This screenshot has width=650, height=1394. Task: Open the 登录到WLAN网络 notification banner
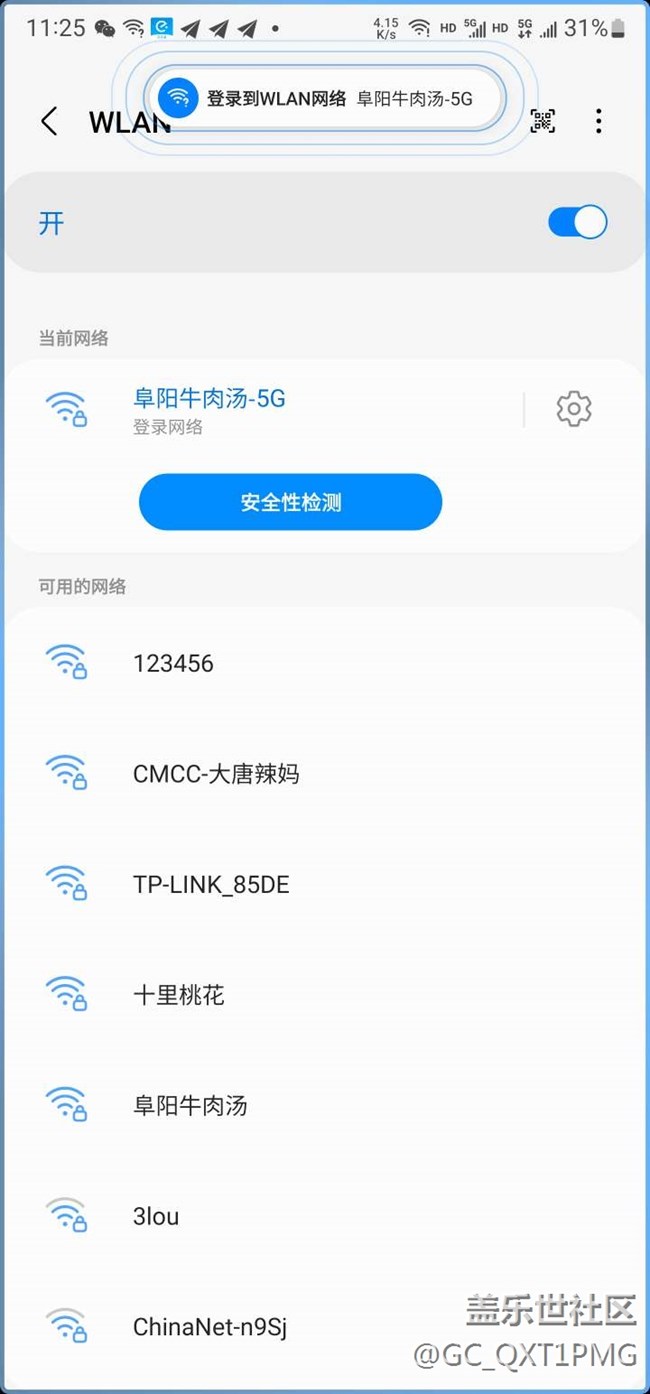(x=325, y=98)
